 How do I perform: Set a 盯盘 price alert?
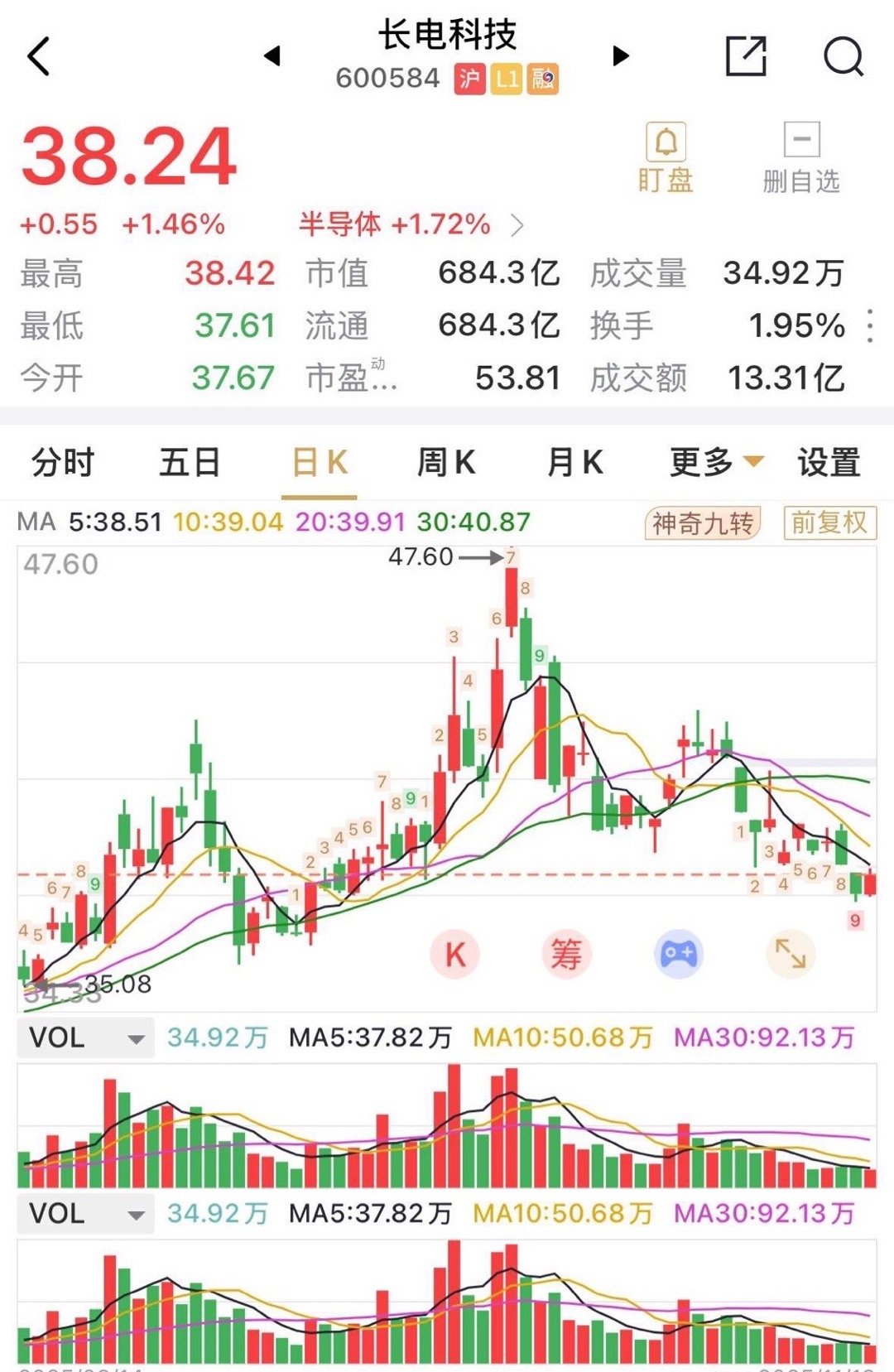[x=666, y=157]
